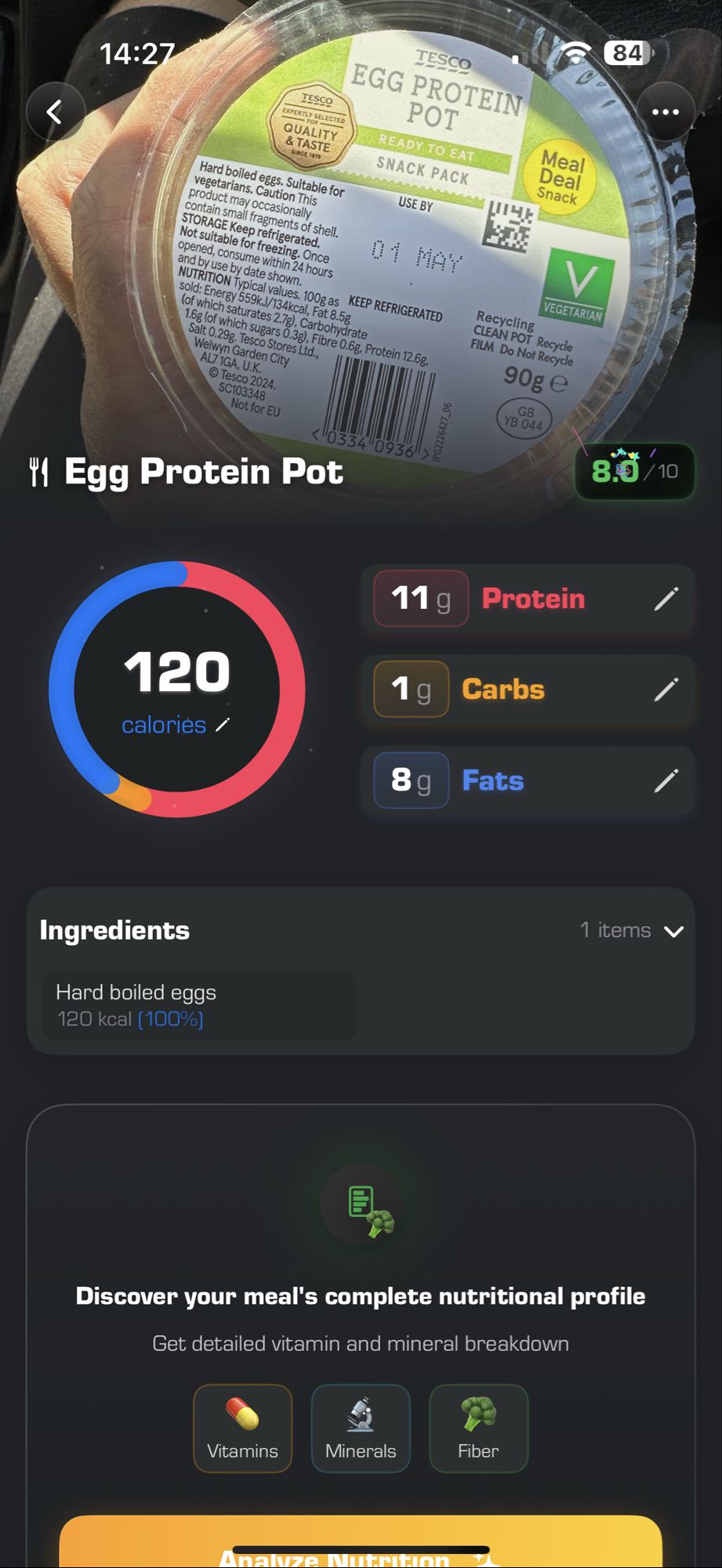The height and width of the screenshot is (1568, 722).
Task: Collapse the Ingredients list chevron
Action: [x=673, y=931]
